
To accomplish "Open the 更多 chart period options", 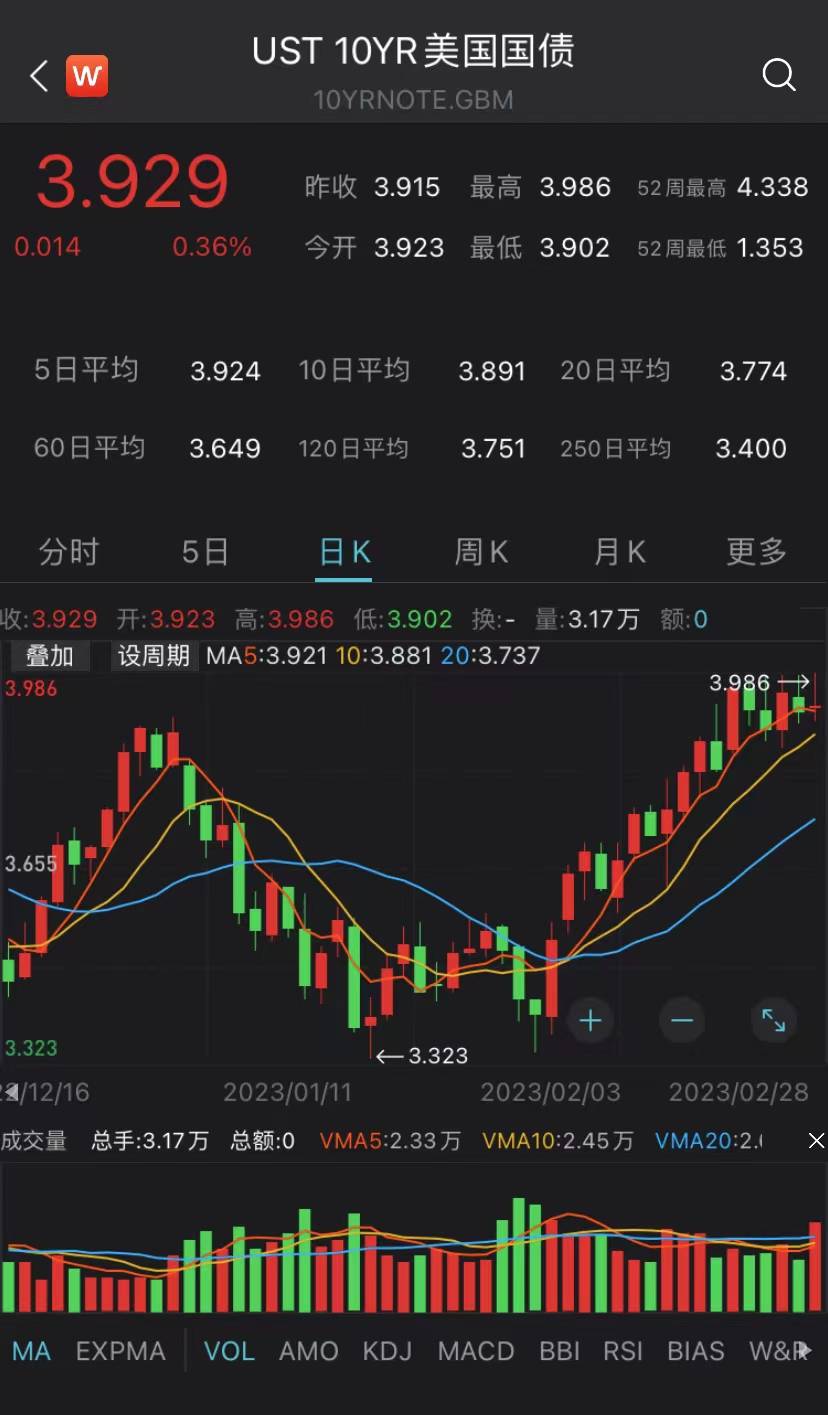I will tap(756, 551).
